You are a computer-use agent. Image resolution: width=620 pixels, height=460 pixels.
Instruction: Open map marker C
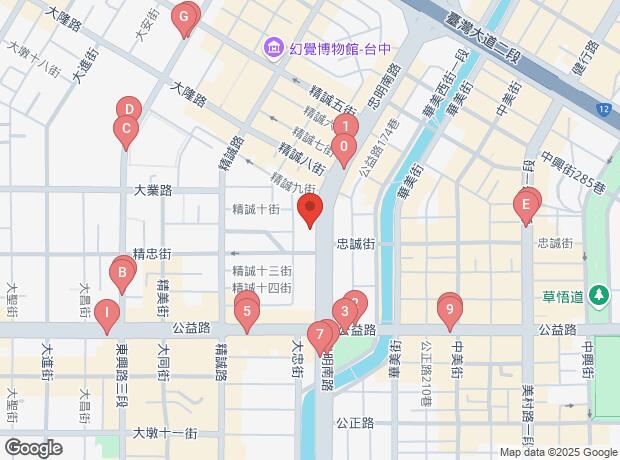click(125, 128)
